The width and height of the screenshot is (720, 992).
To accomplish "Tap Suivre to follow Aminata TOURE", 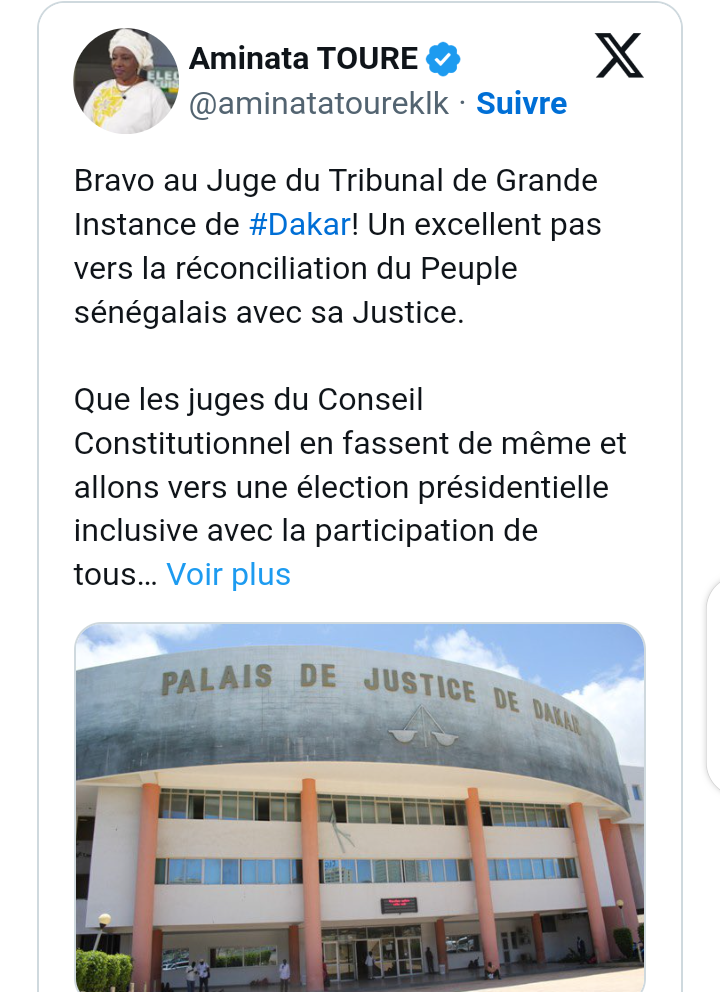I will 521,103.
